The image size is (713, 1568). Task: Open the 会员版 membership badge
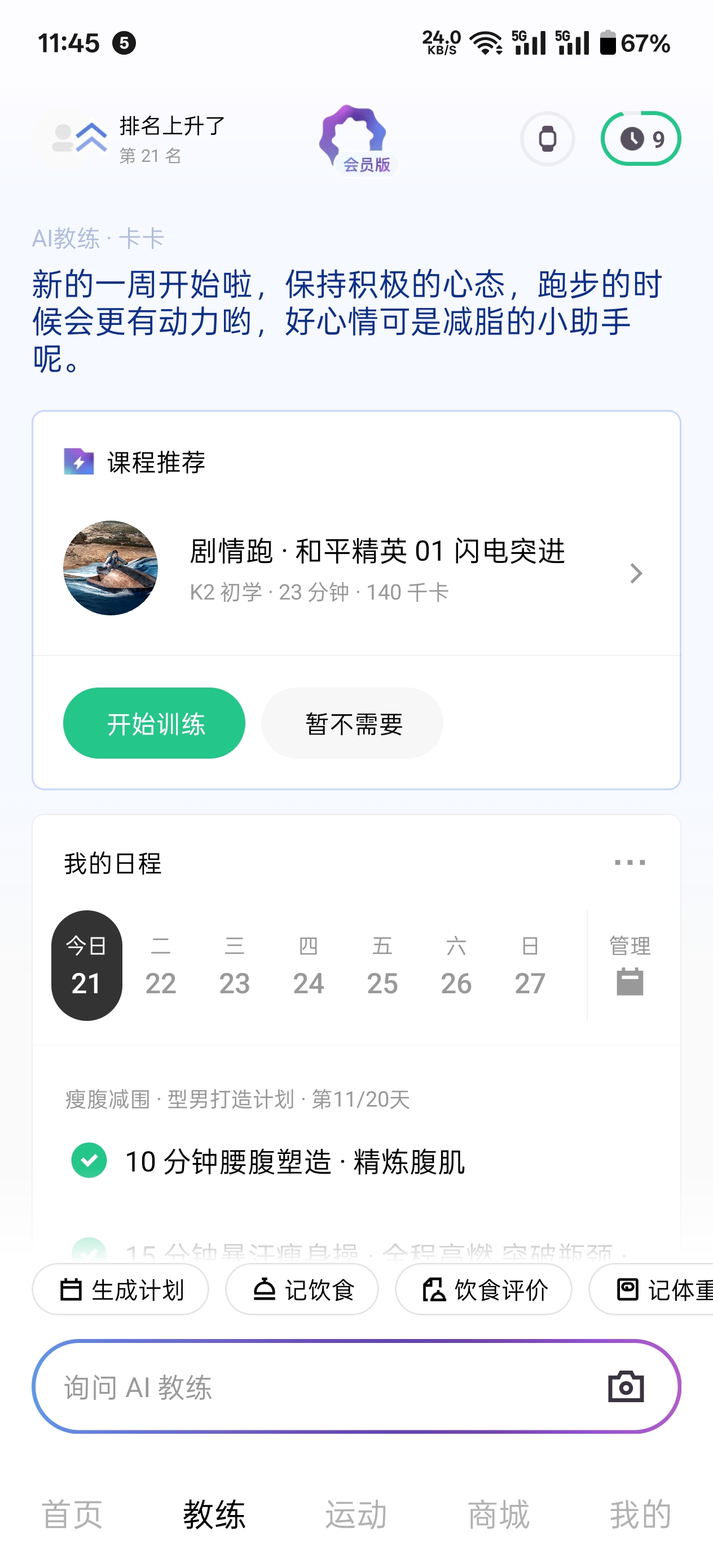pyautogui.click(x=356, y=140)
